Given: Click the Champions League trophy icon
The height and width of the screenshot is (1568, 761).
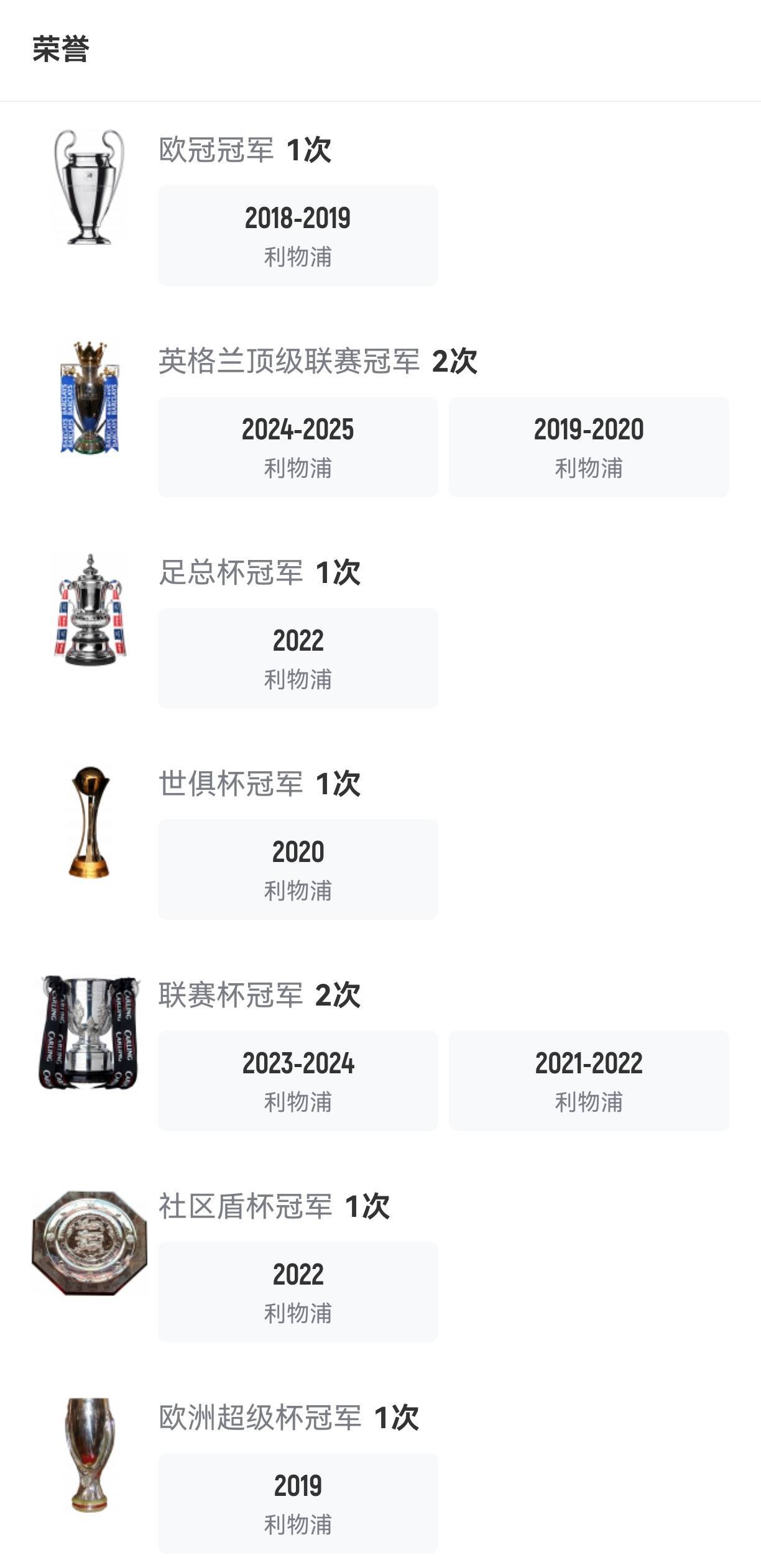Looking at the screenshot, I should pos(89,183).
